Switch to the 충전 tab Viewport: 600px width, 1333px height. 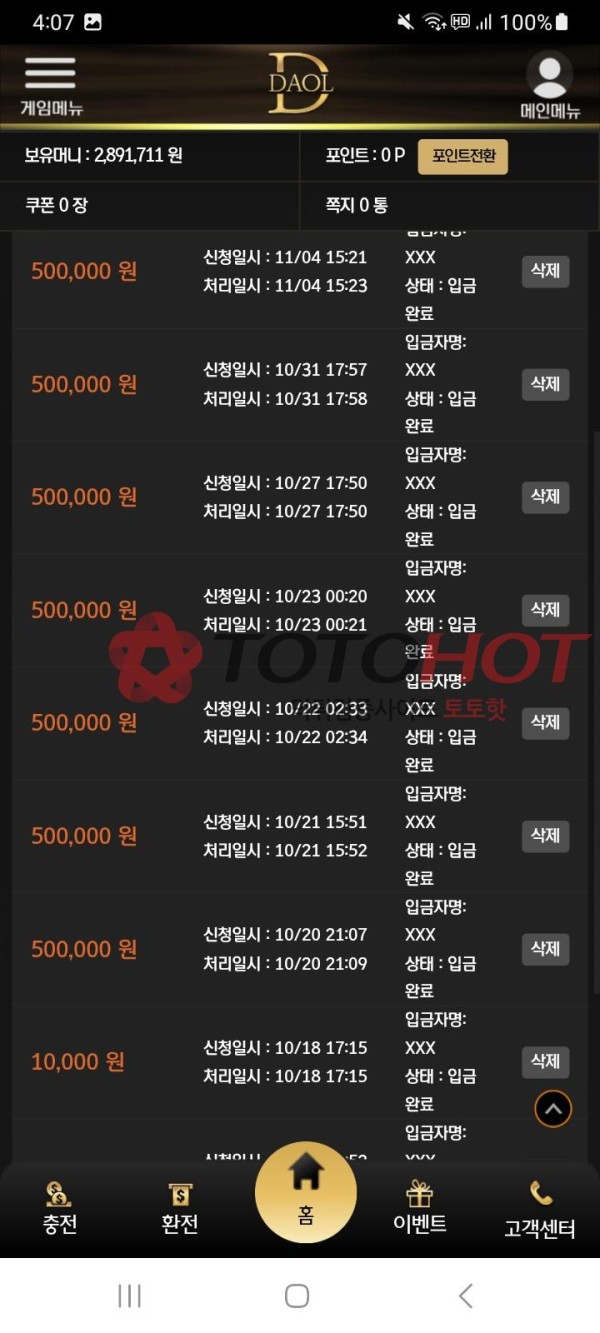60,1208
